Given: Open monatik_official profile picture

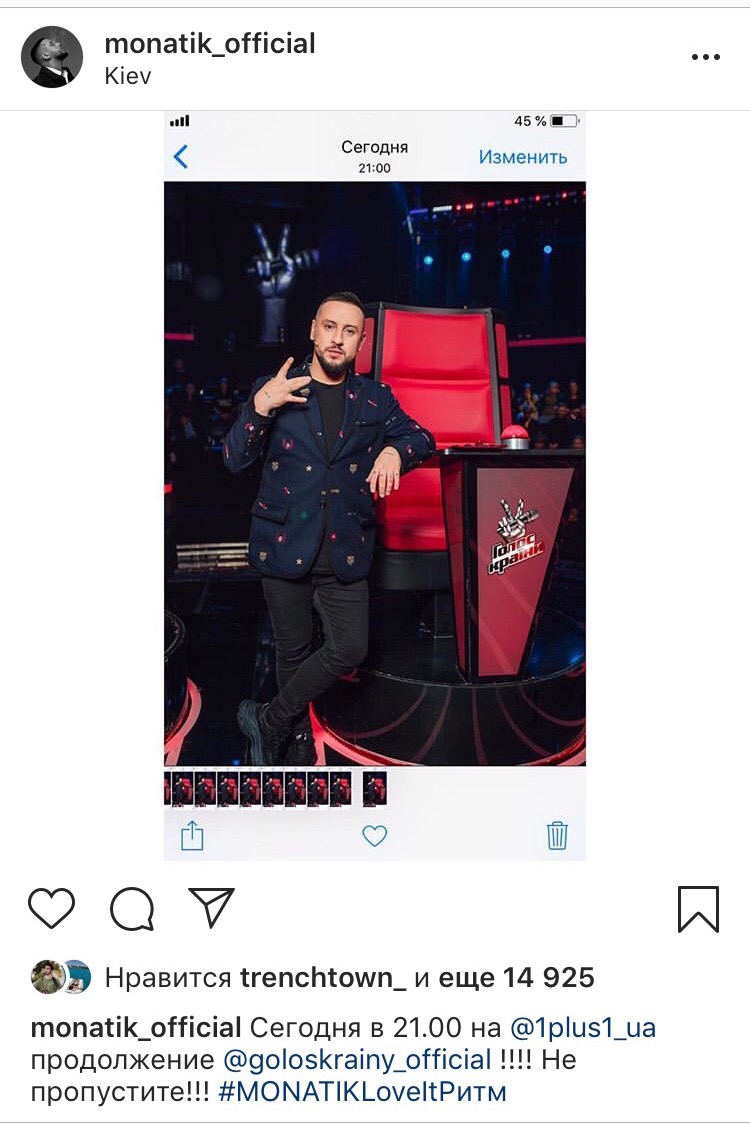Looking at the screenshot, I should click(52, 57).
